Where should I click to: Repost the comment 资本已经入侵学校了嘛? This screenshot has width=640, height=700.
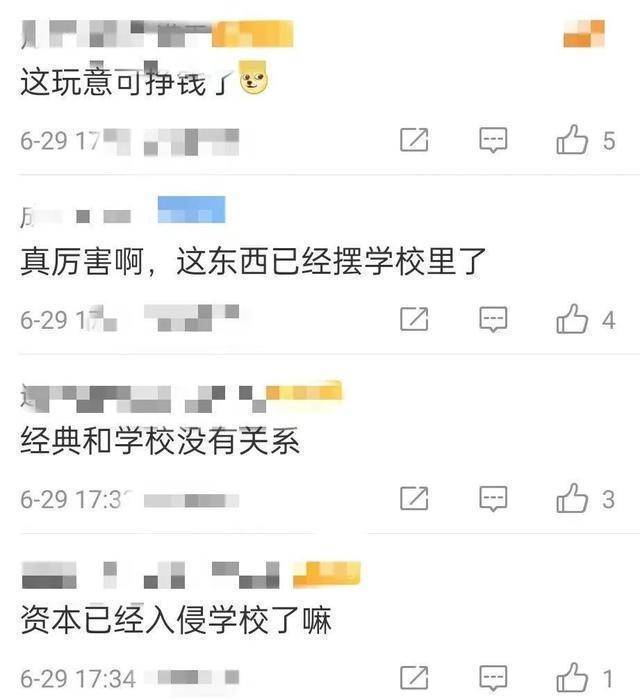pos(414,677)
